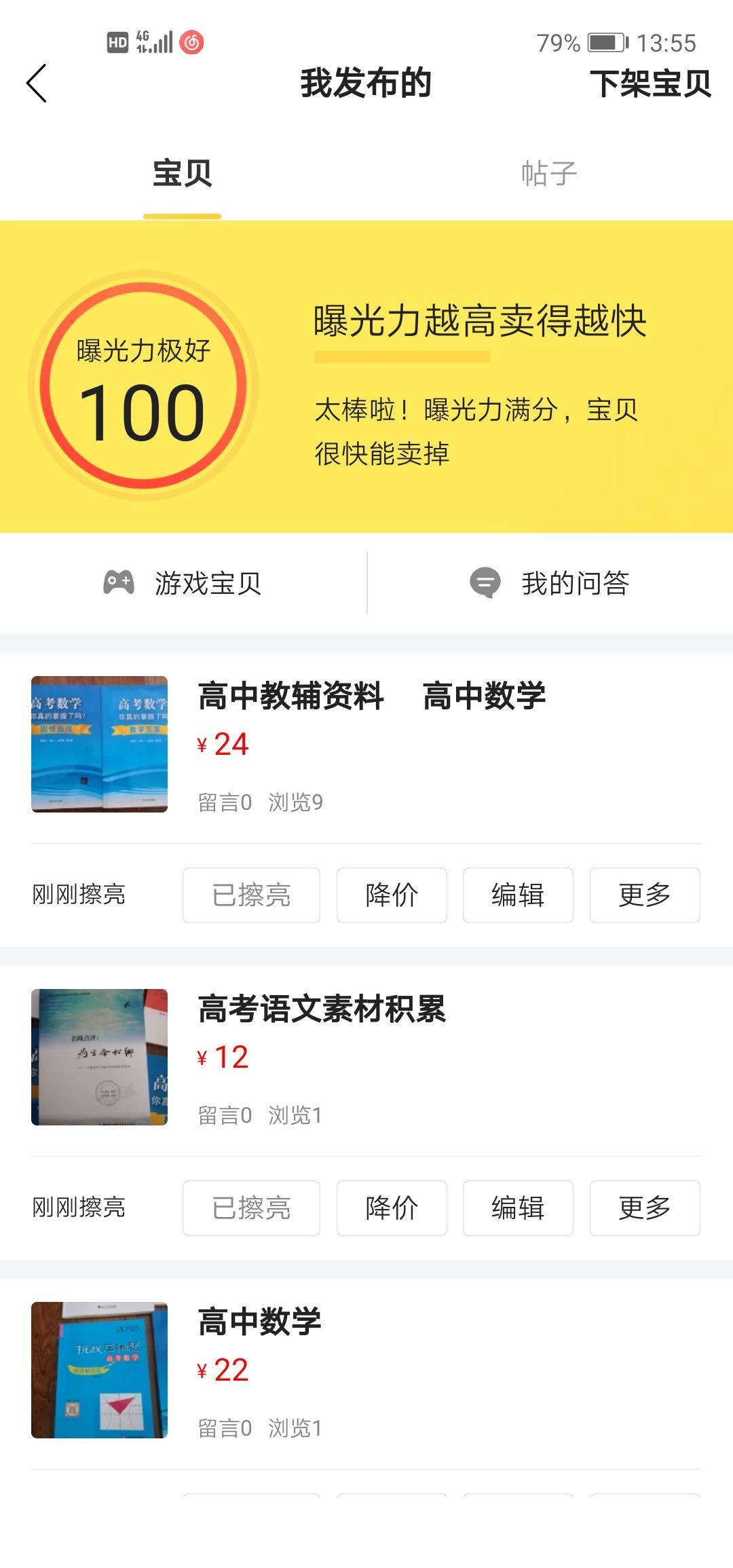Tap 编辑 for the 高考语文素材积累 listing
The image size is (733, 1568).
click(x=518, y=1208)
